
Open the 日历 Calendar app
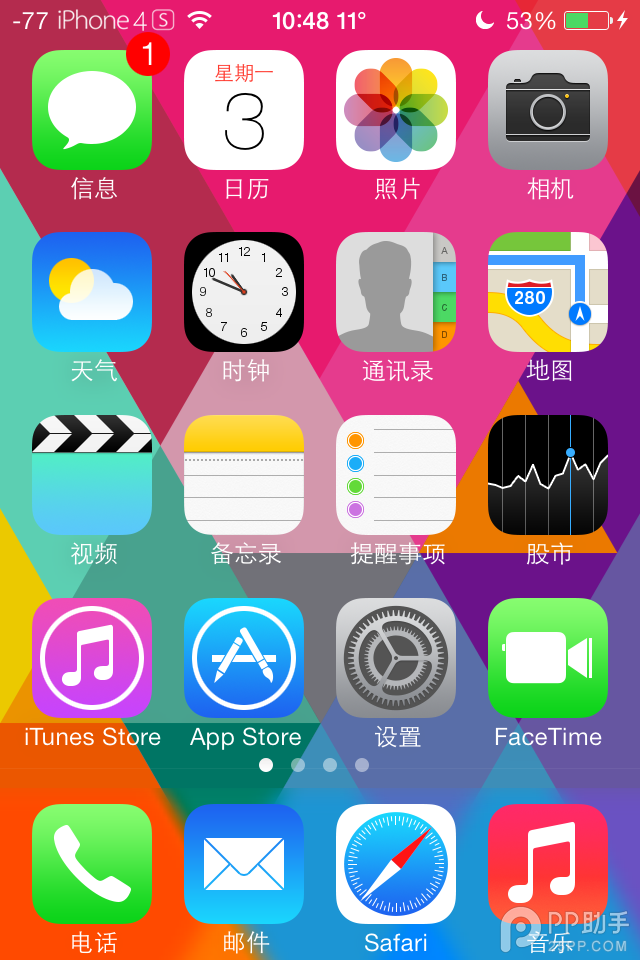[244, 110]
